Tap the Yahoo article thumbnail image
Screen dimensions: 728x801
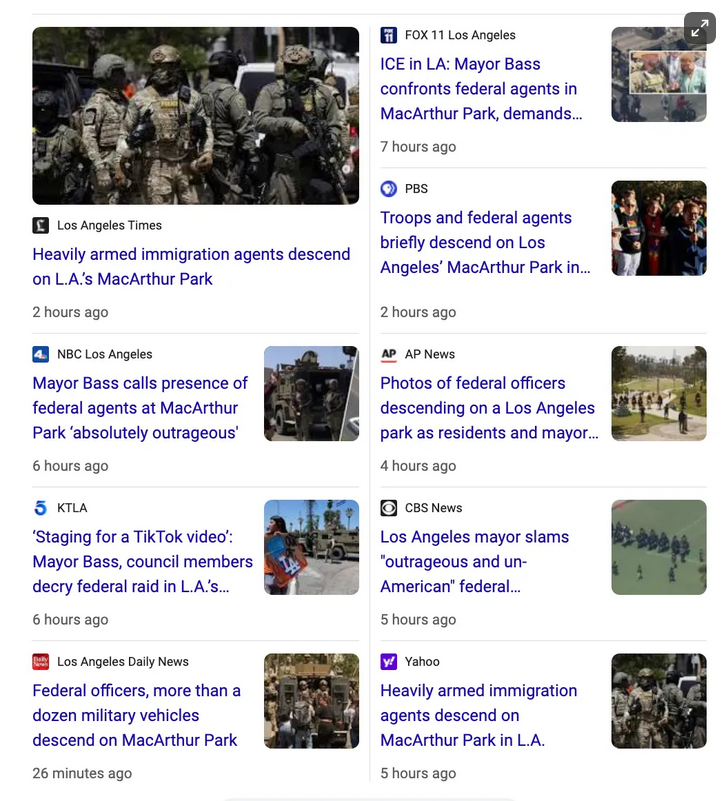point(658,701)
